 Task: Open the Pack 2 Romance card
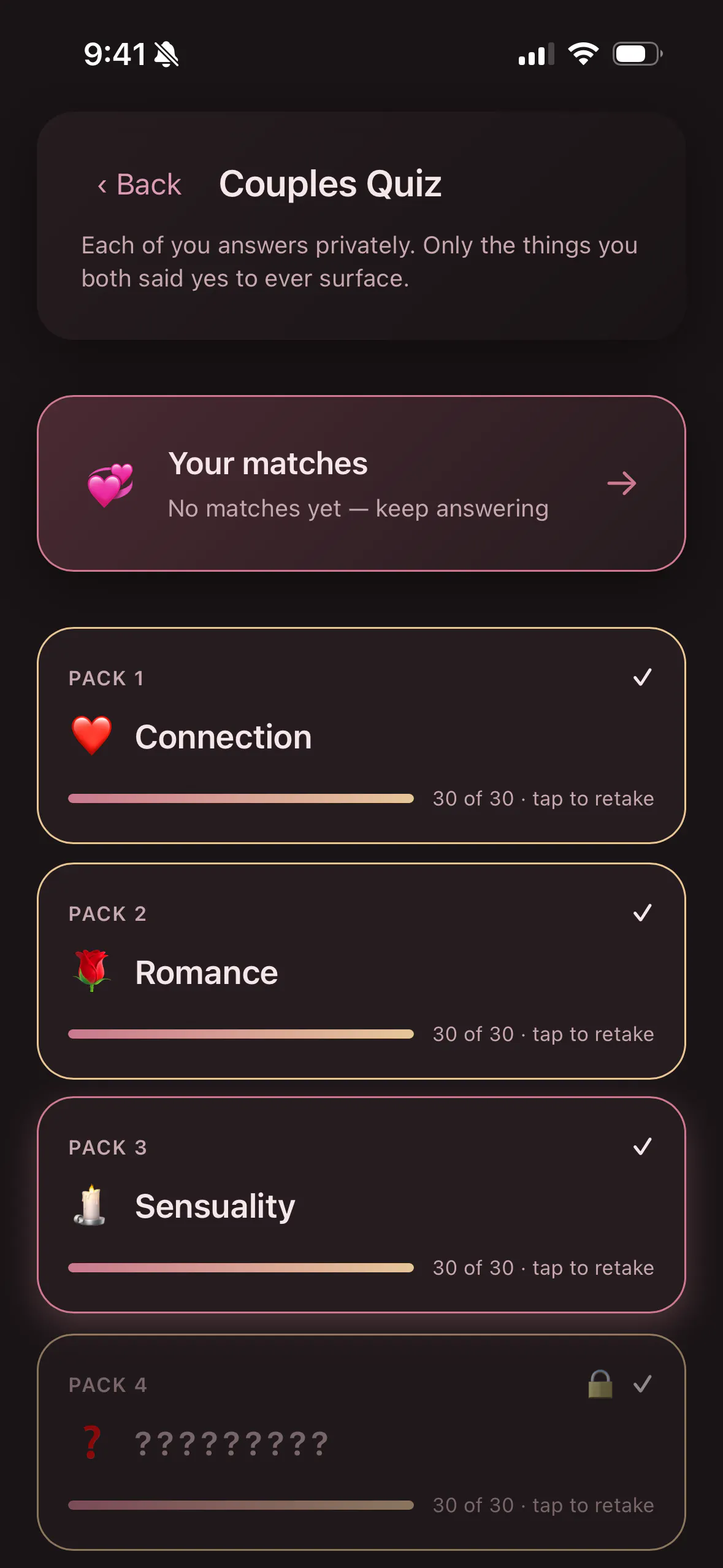coord(361,971)
